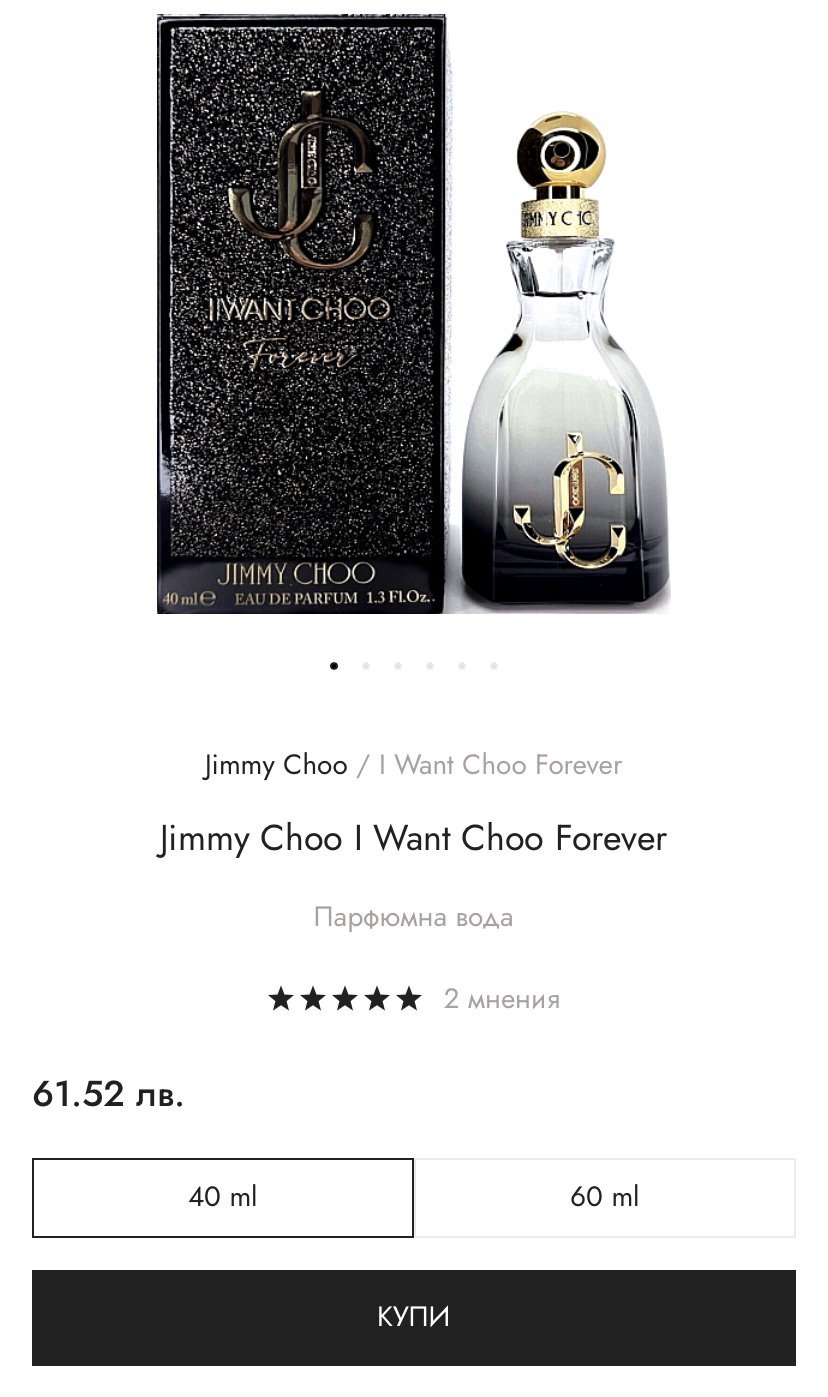This screenshot has height=1397, width=828.
Task: Select the 60 ml size option
Action: (x=604, y=1197)
